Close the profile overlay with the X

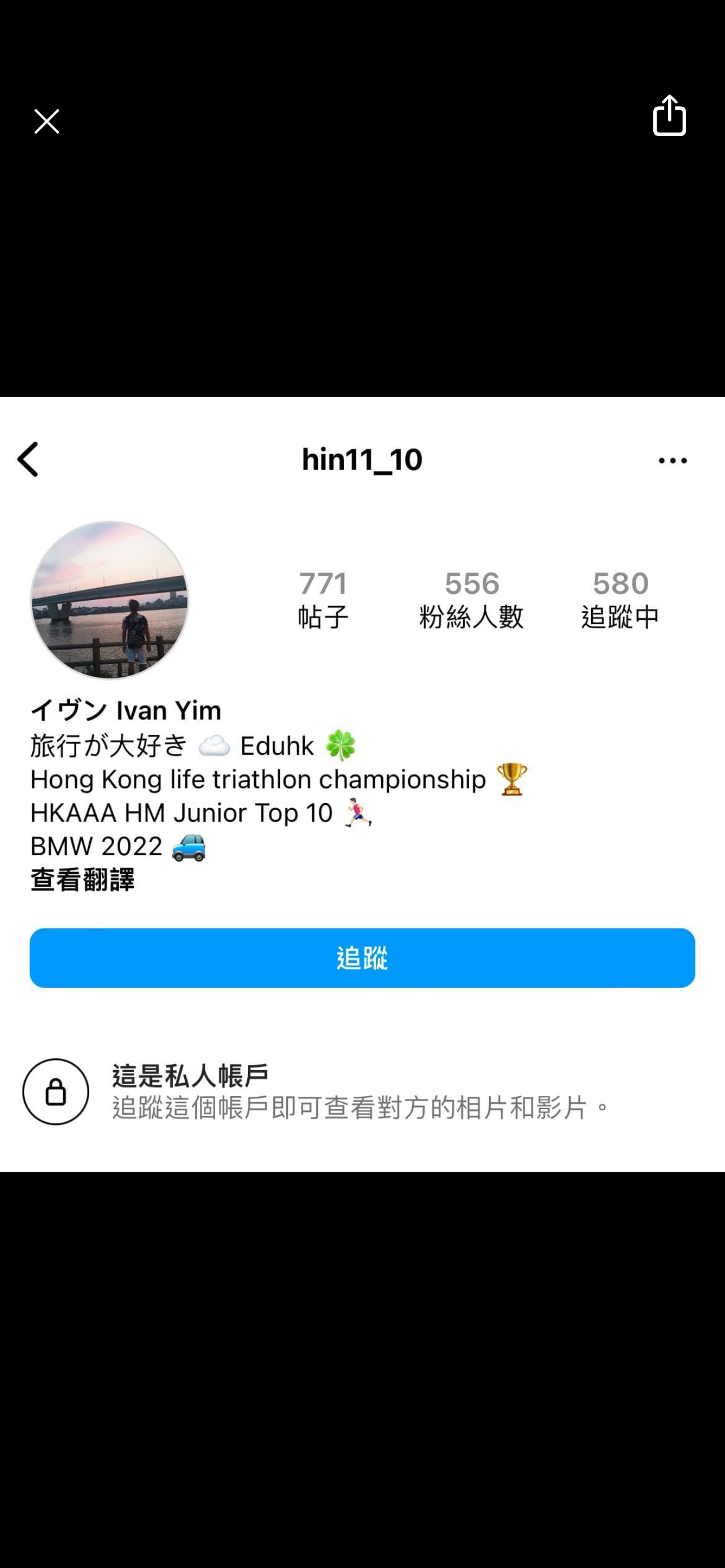46,121
